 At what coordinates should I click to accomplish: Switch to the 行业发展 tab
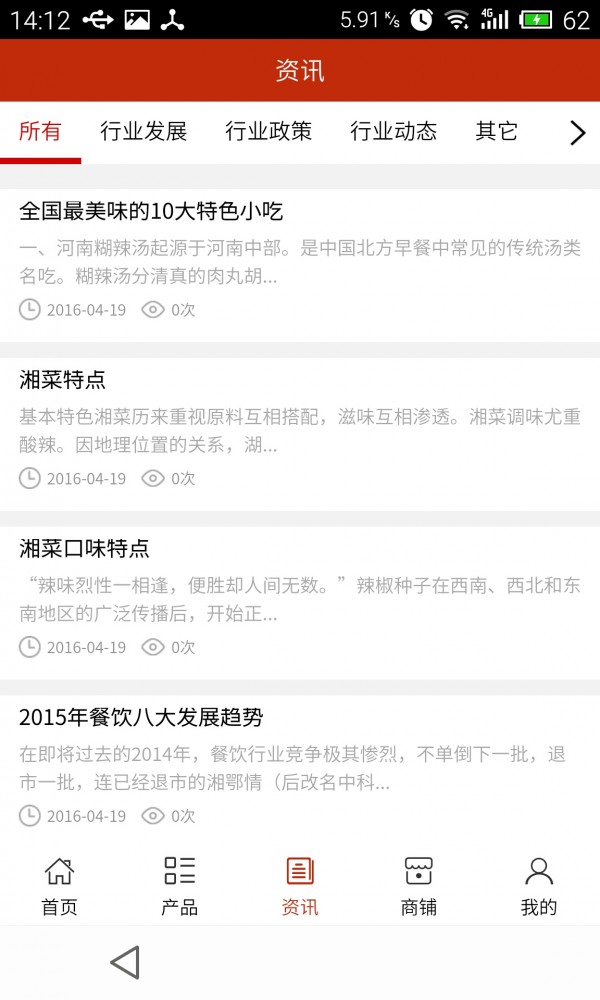click(x=144, y=132)
